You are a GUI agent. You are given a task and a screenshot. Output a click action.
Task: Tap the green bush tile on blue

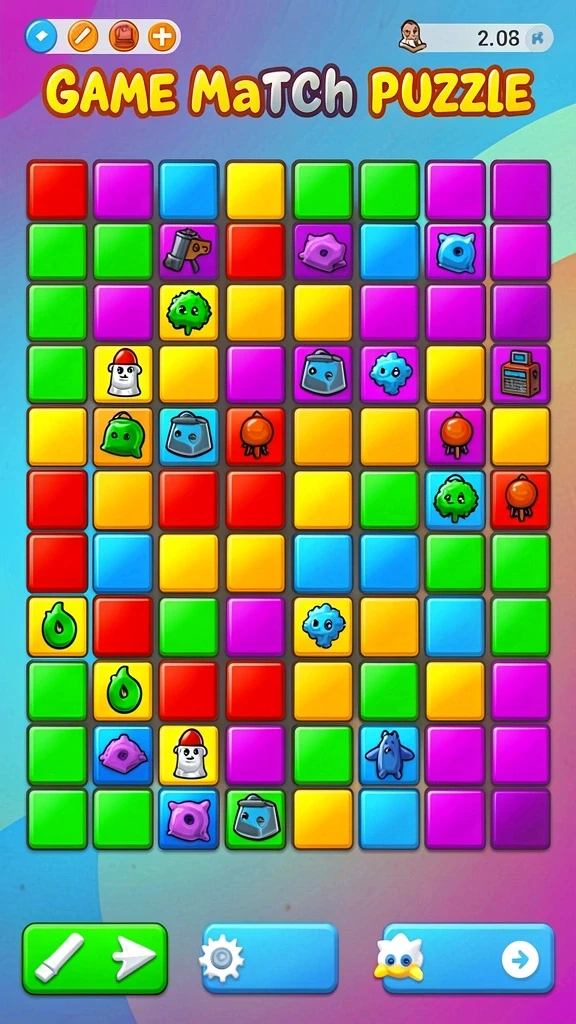click(455, 499)
